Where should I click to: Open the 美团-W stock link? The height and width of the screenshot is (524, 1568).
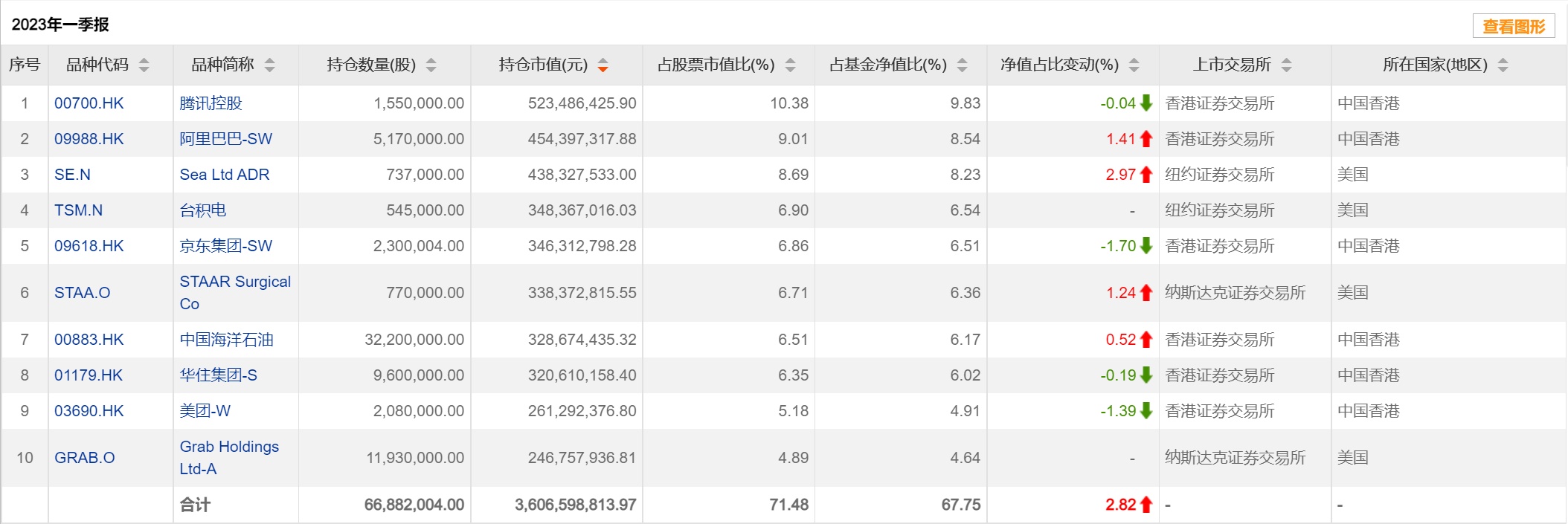[x=205, y=411]
